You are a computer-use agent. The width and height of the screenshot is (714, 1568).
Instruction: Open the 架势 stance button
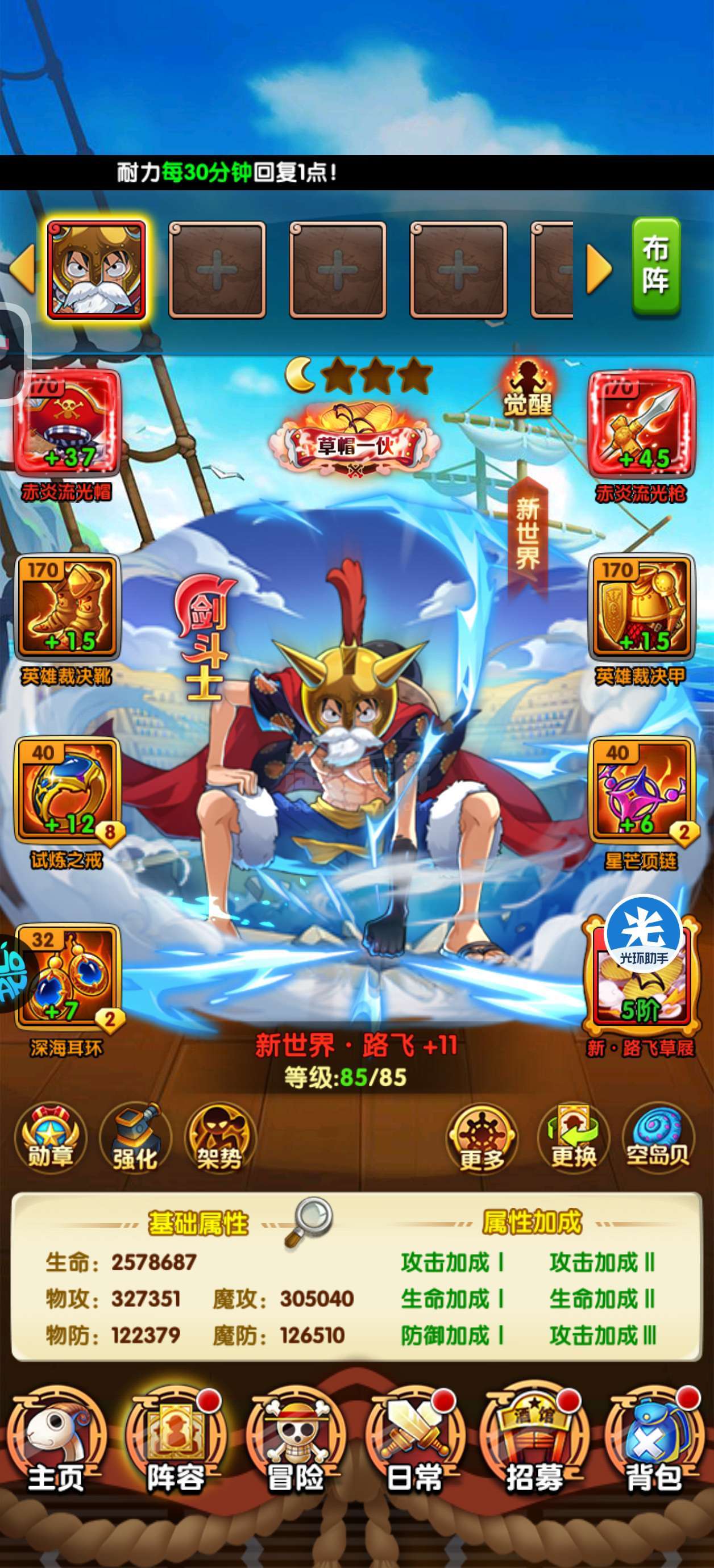[x=219, y=1137]
